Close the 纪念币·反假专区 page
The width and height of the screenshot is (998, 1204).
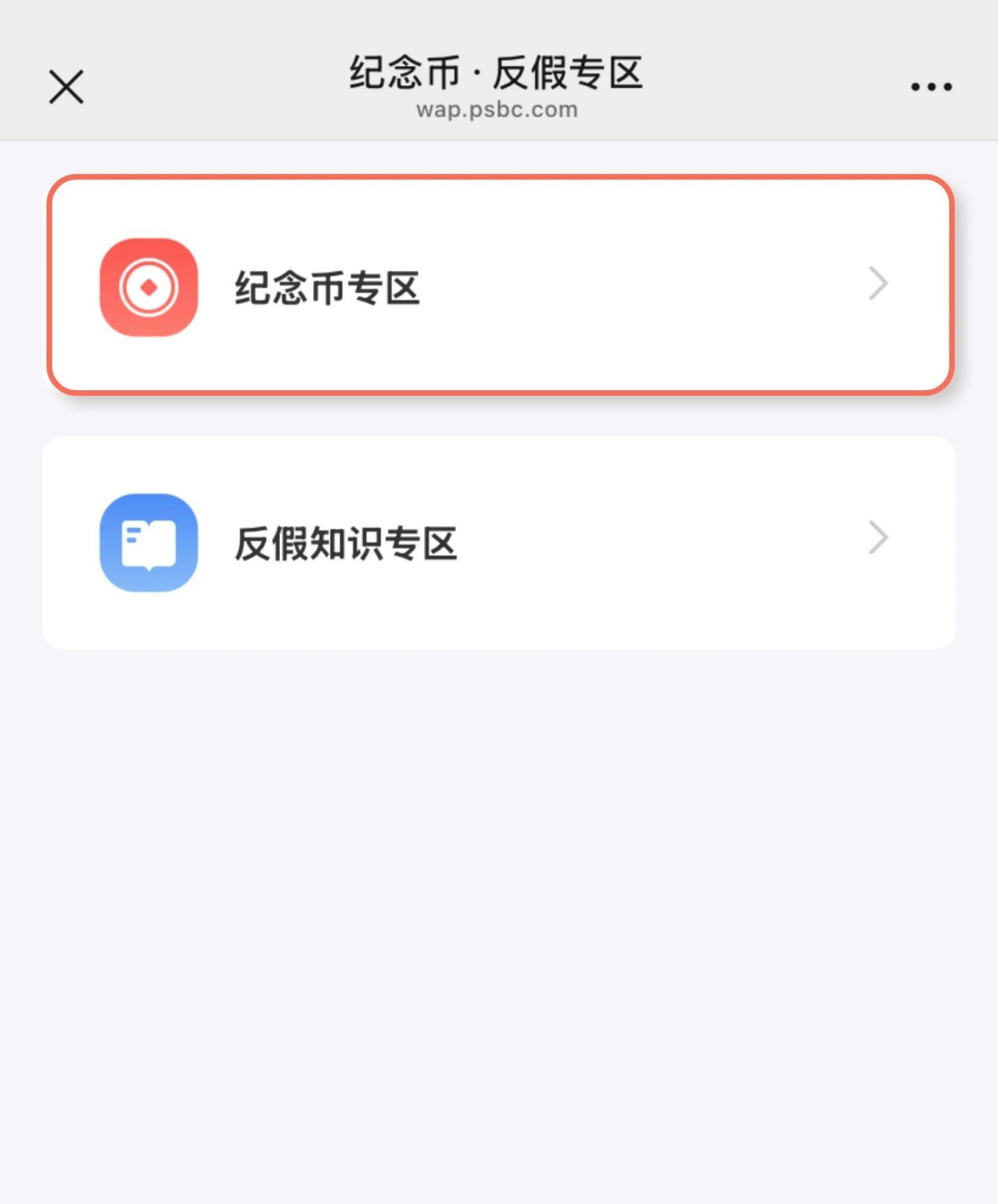(x=67, y=87)
